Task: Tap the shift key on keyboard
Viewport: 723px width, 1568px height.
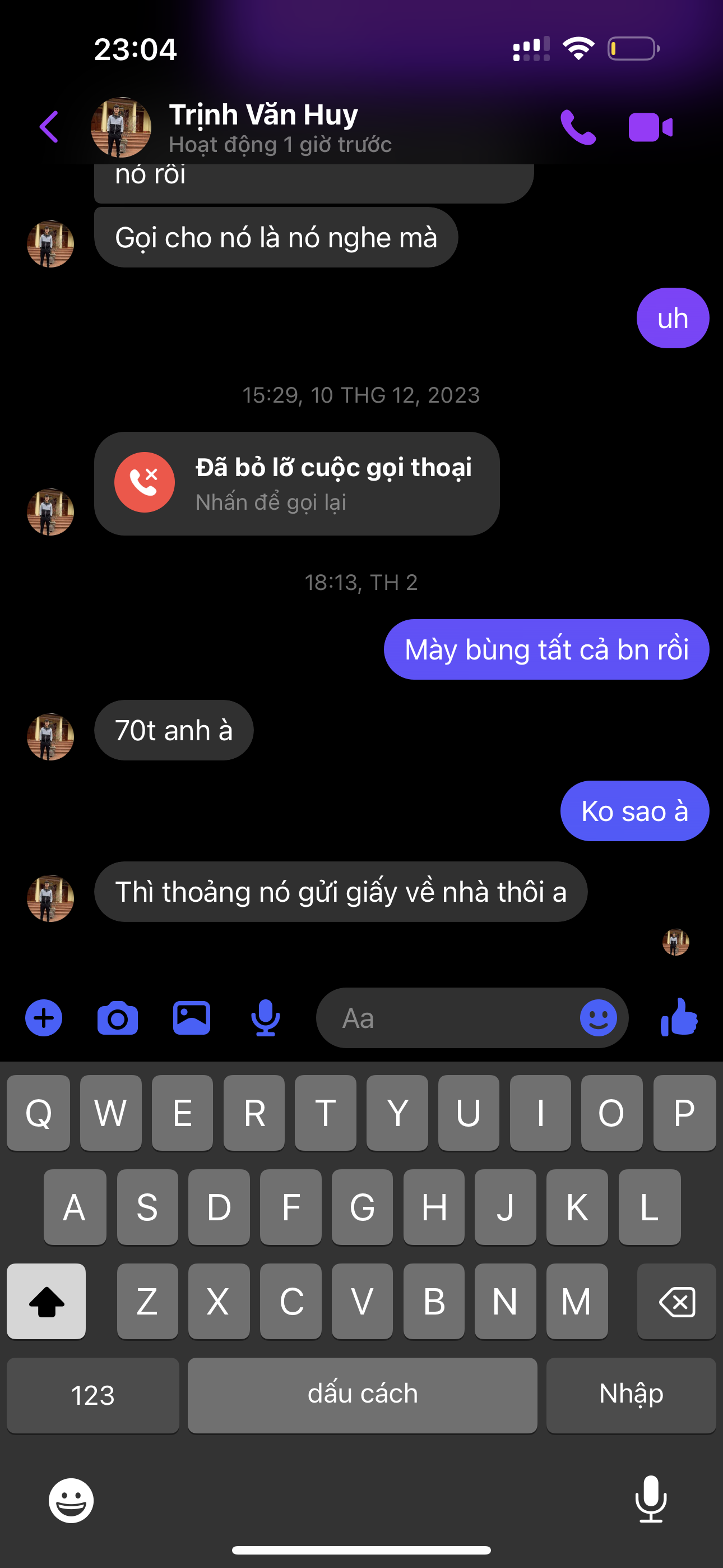Action: click(x=47, y=1302)
